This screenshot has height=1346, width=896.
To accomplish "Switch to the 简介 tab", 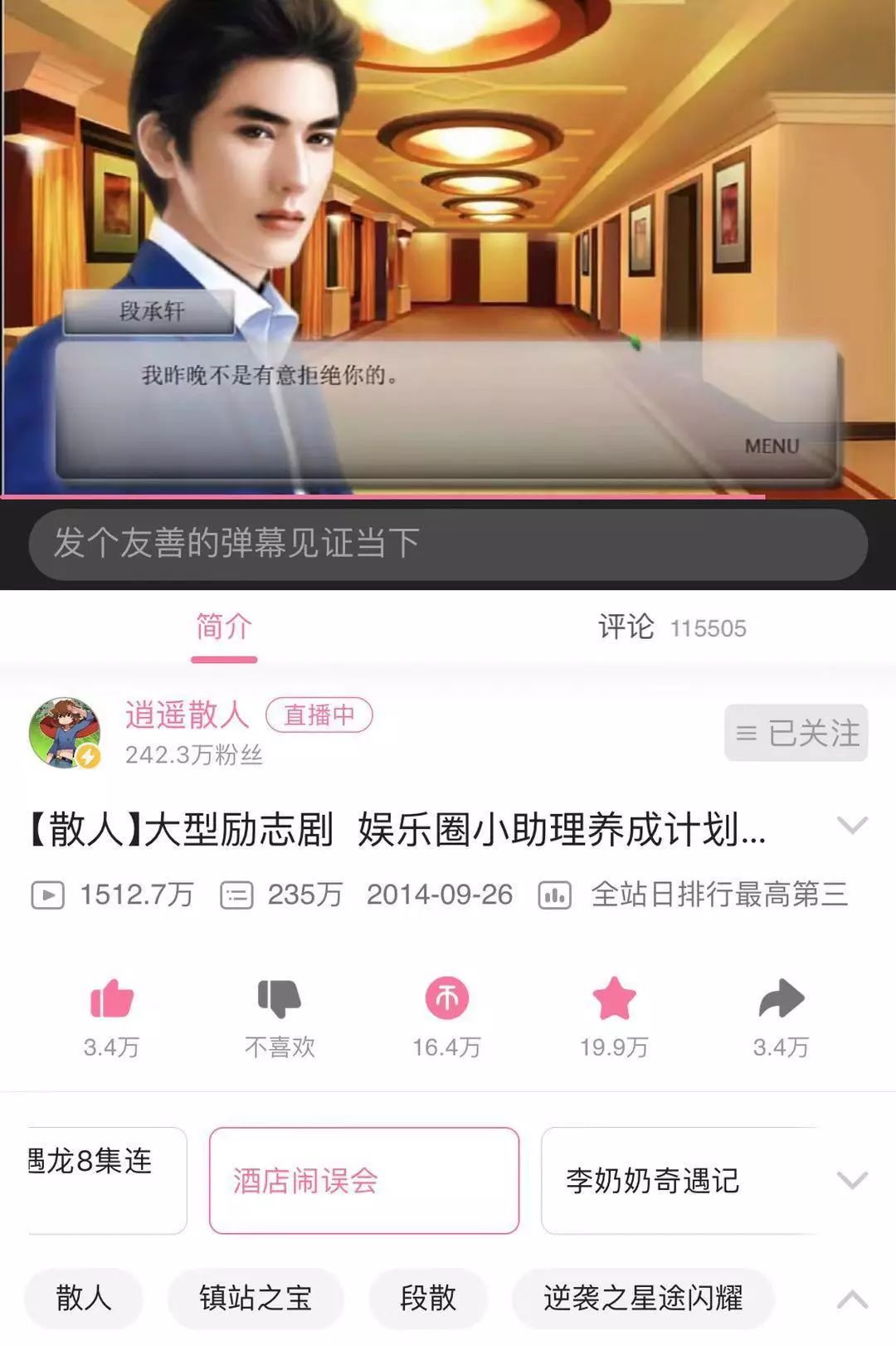I will tap(224, 627).
